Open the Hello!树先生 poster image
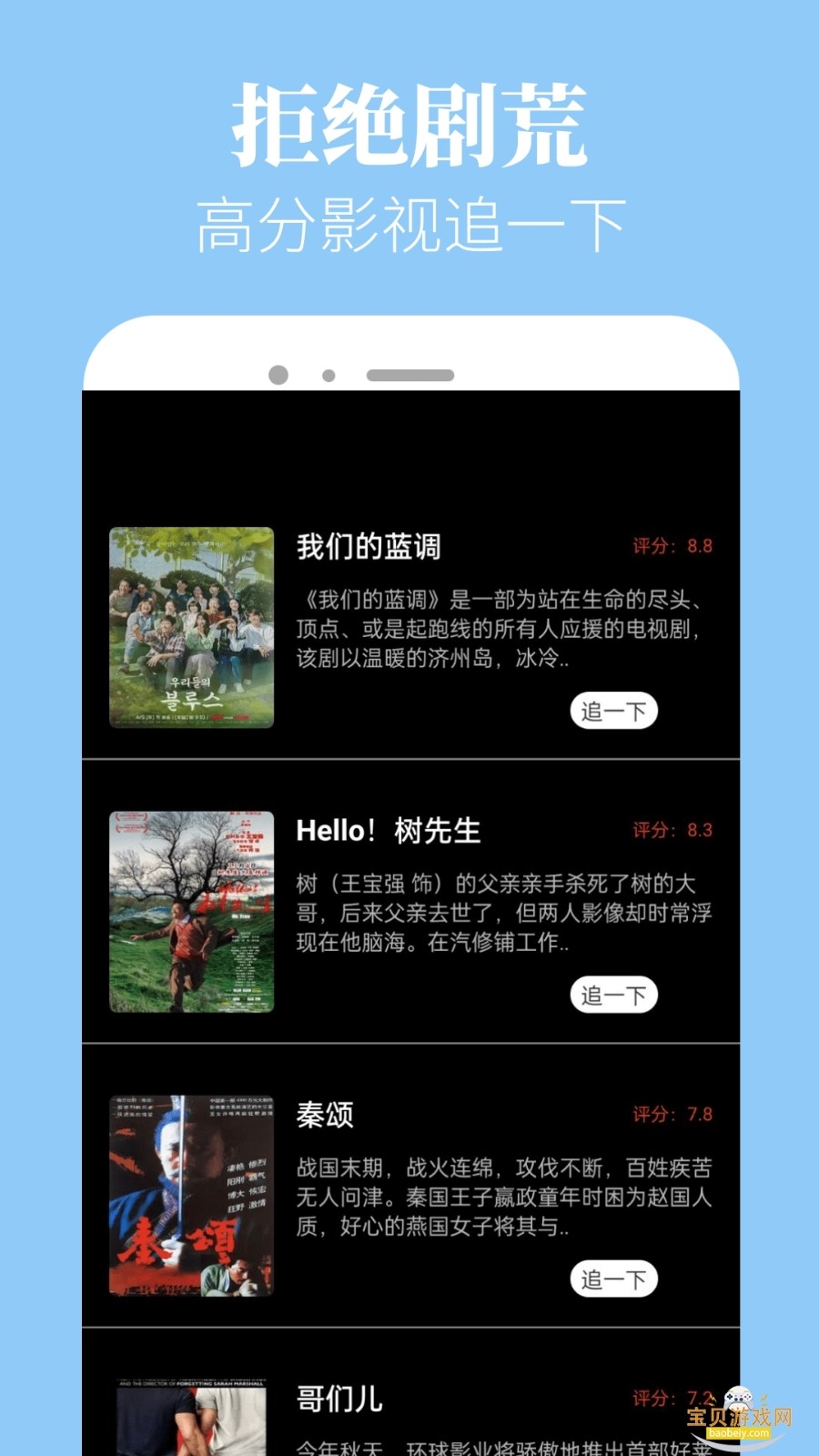819x1456 pixels. coord(189,910)
